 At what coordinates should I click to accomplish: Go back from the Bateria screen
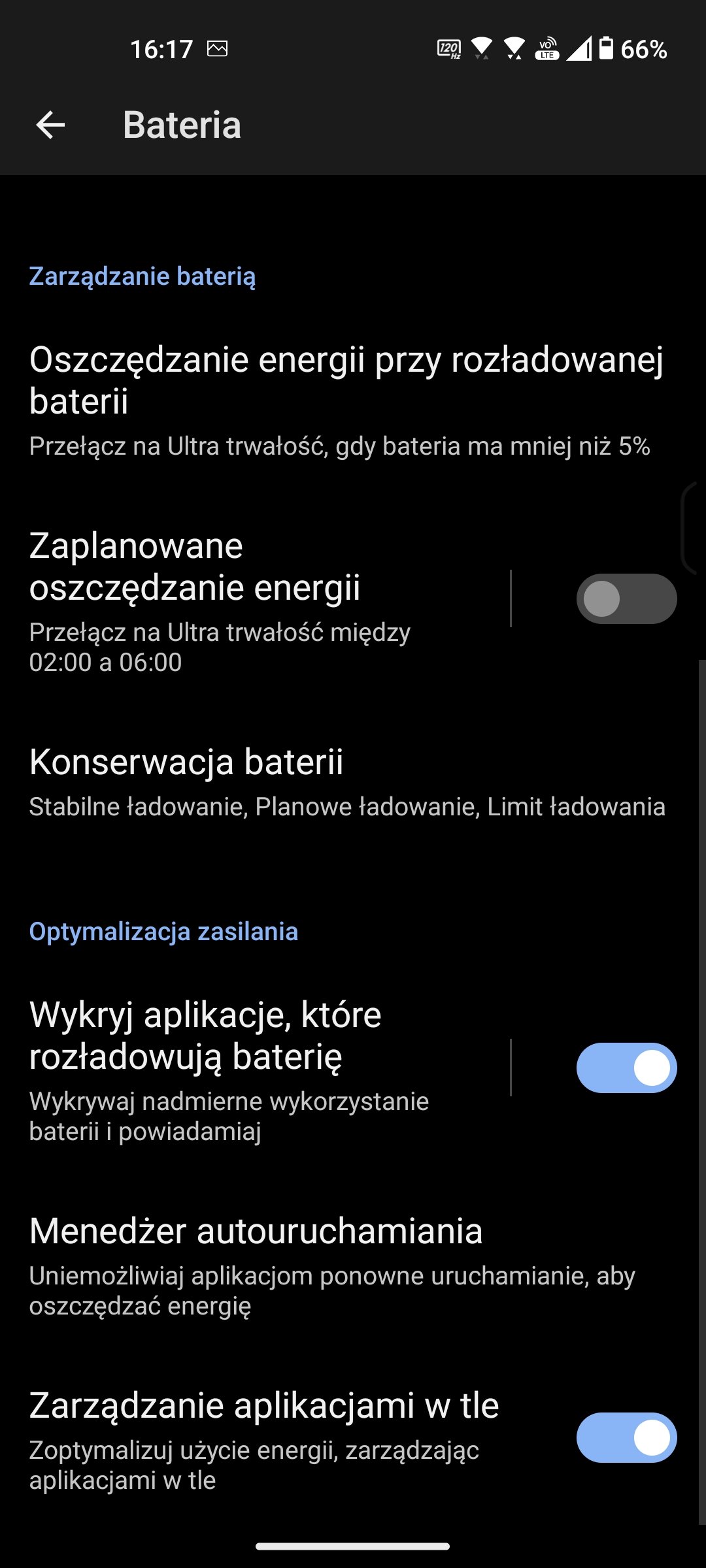(x=50, y=125)
